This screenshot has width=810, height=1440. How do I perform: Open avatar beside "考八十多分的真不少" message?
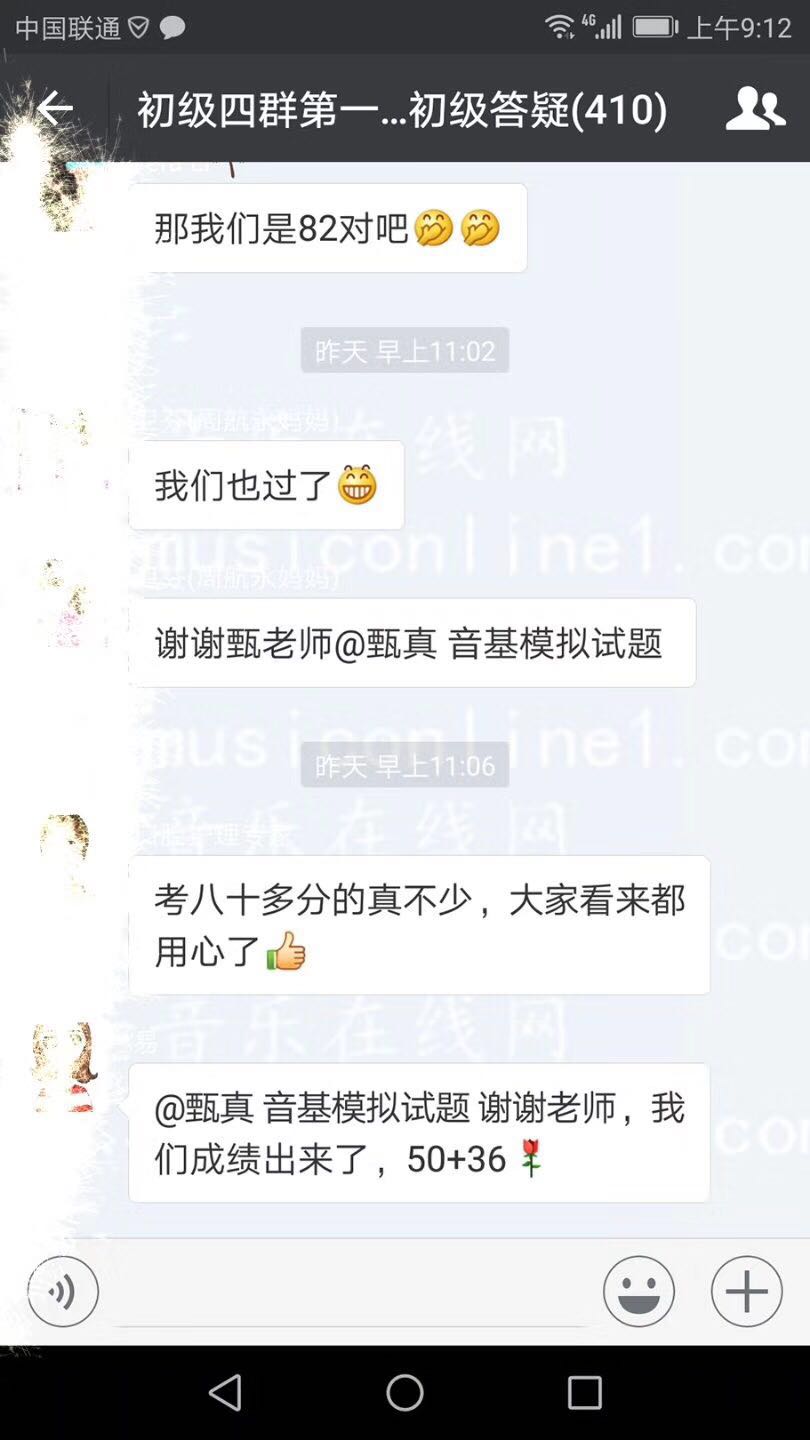(65, 855)
